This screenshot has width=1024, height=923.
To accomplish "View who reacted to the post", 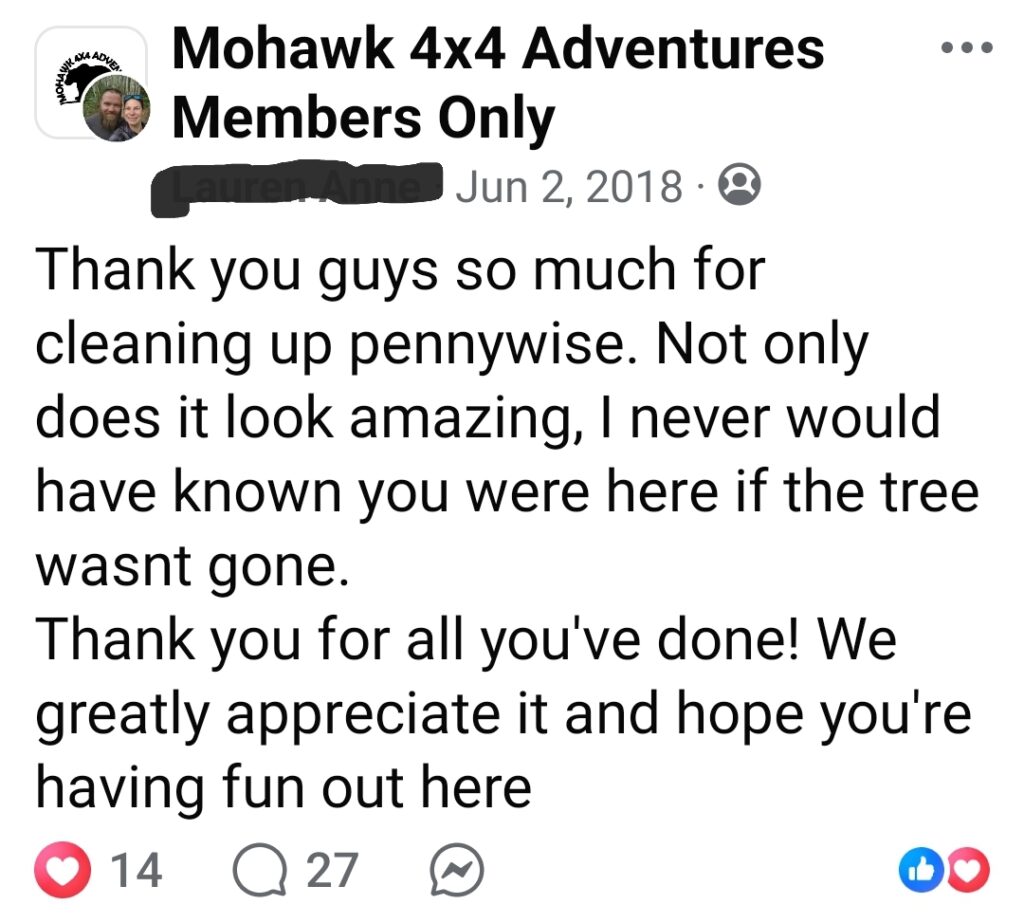I will 944,873.
